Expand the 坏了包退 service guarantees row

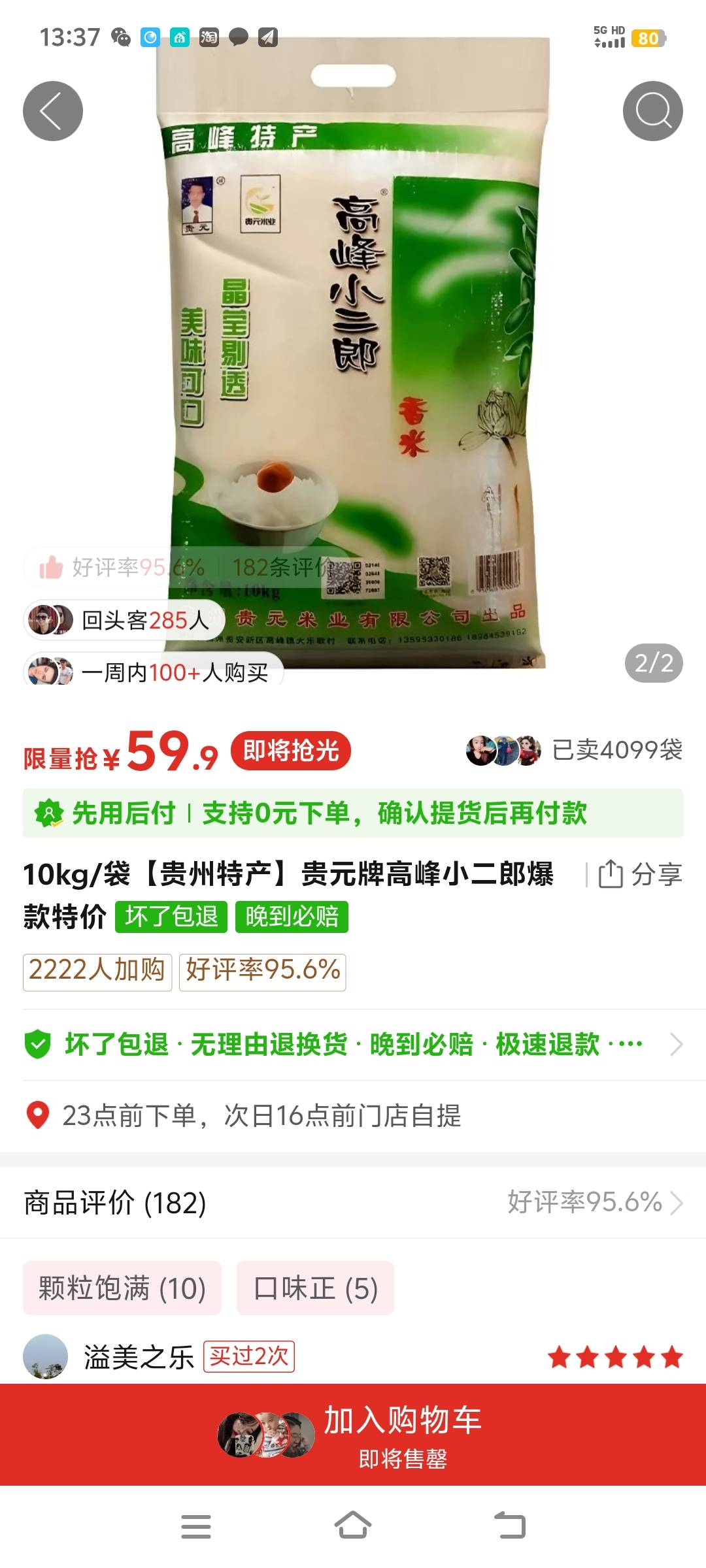[x=353, y=1044]
